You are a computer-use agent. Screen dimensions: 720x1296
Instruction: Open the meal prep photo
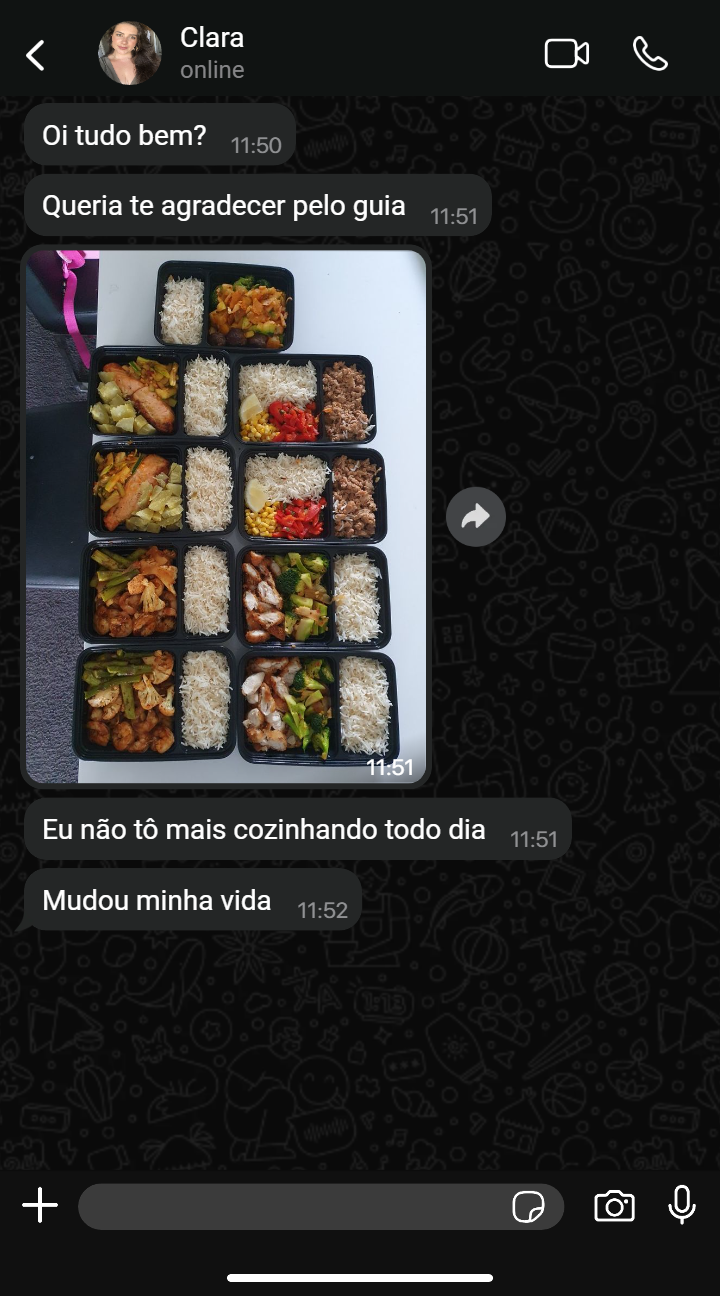(226, 516)
